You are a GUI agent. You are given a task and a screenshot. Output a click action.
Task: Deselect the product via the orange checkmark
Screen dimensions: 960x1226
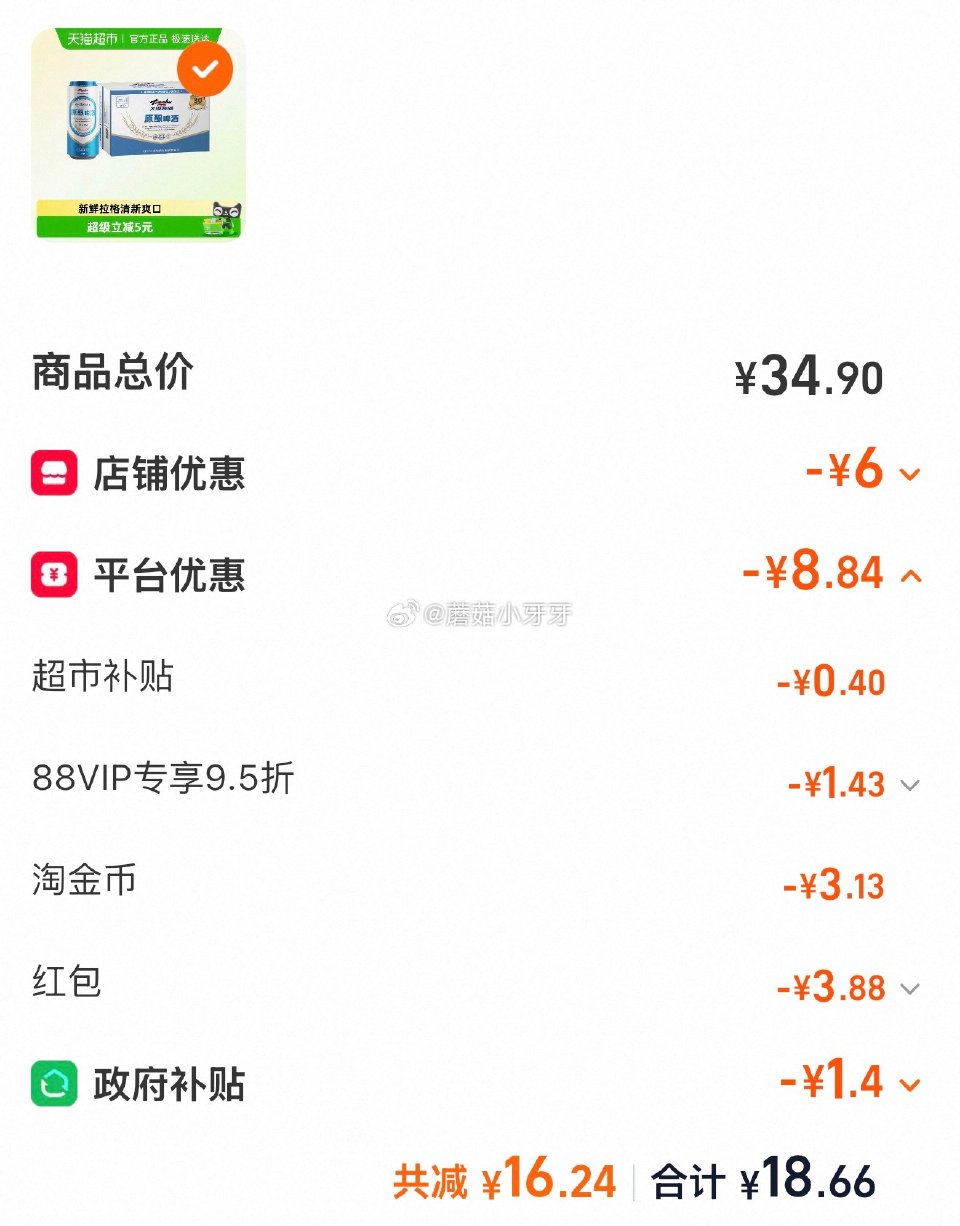pyautogui.click(x=204, y=69)
